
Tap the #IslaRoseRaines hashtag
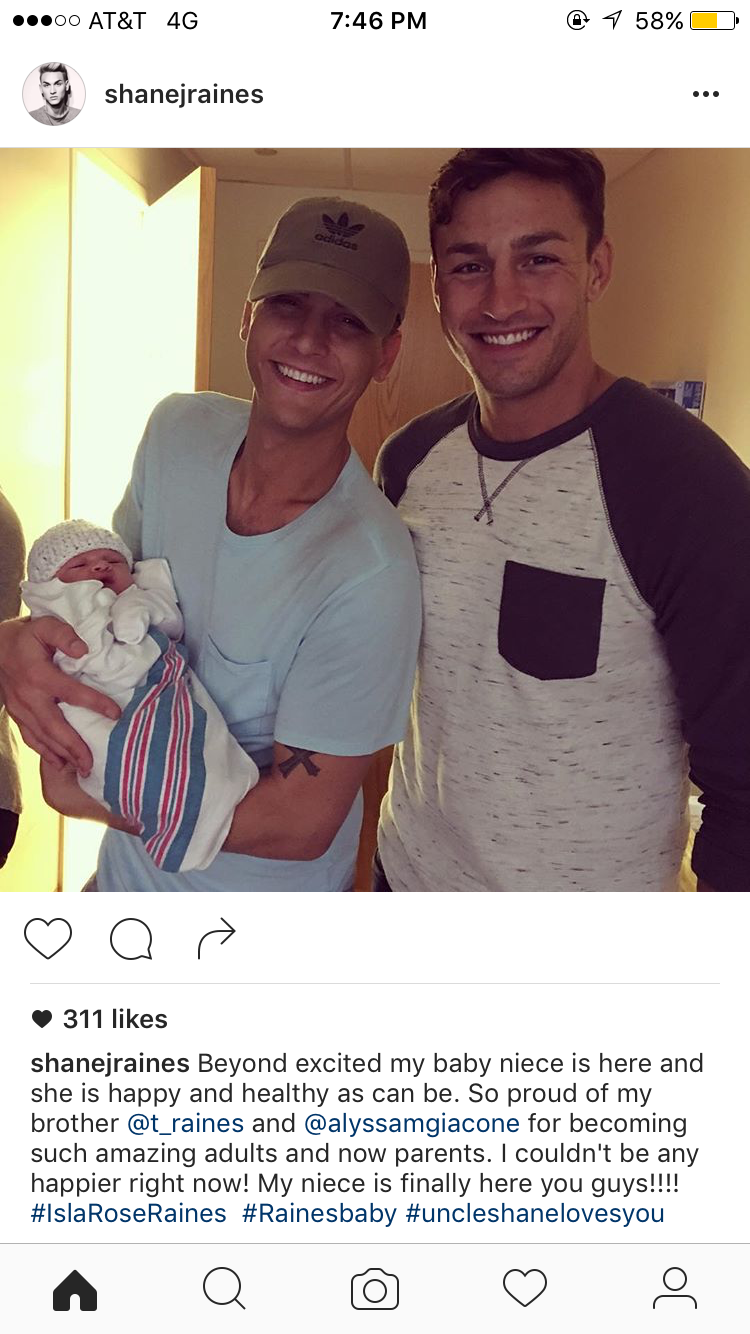coord(128,1214)
